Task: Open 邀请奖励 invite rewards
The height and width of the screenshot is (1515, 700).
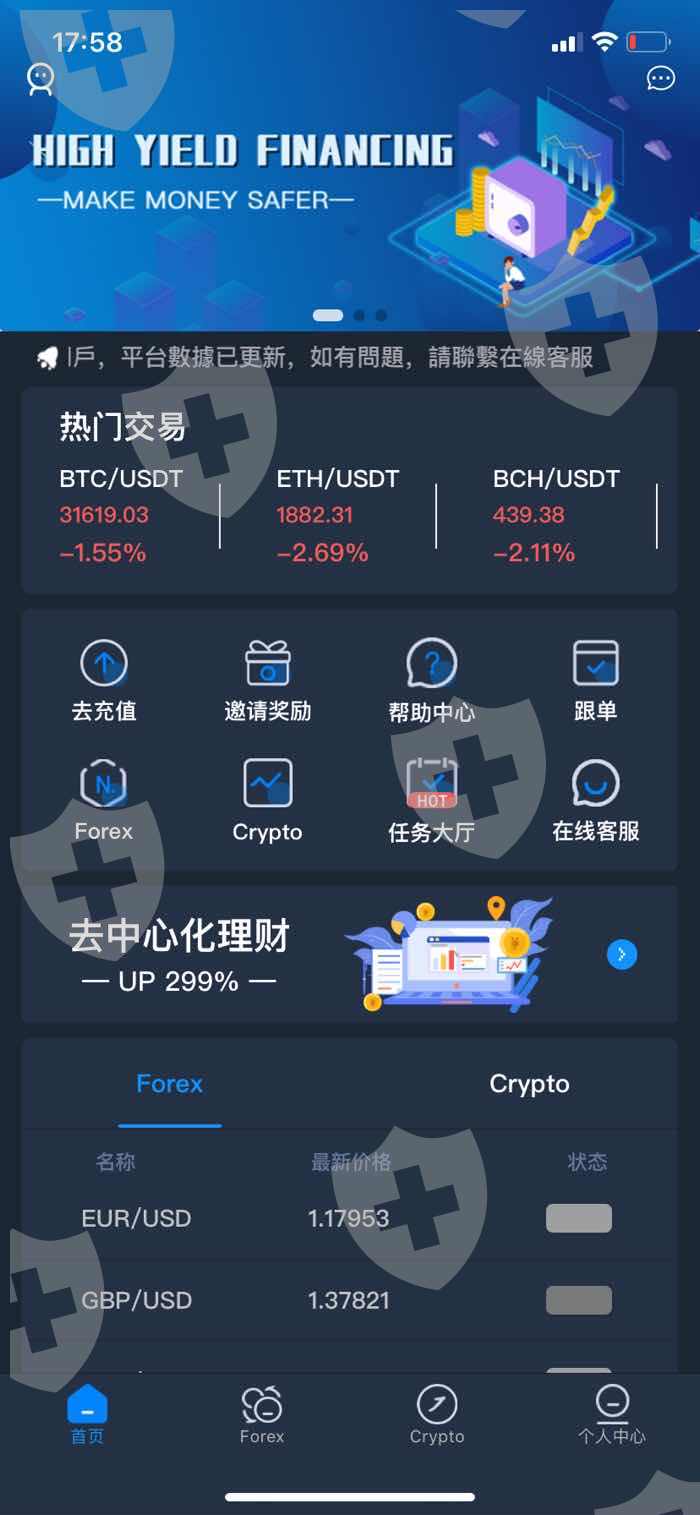Action: point(268,681)
